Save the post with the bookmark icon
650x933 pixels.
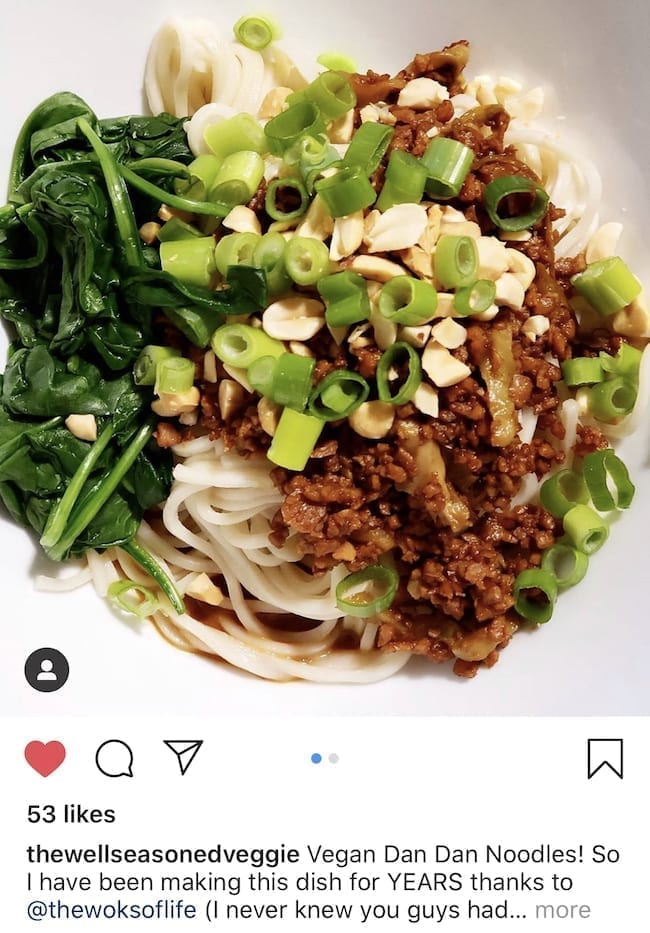pos(605,759)
